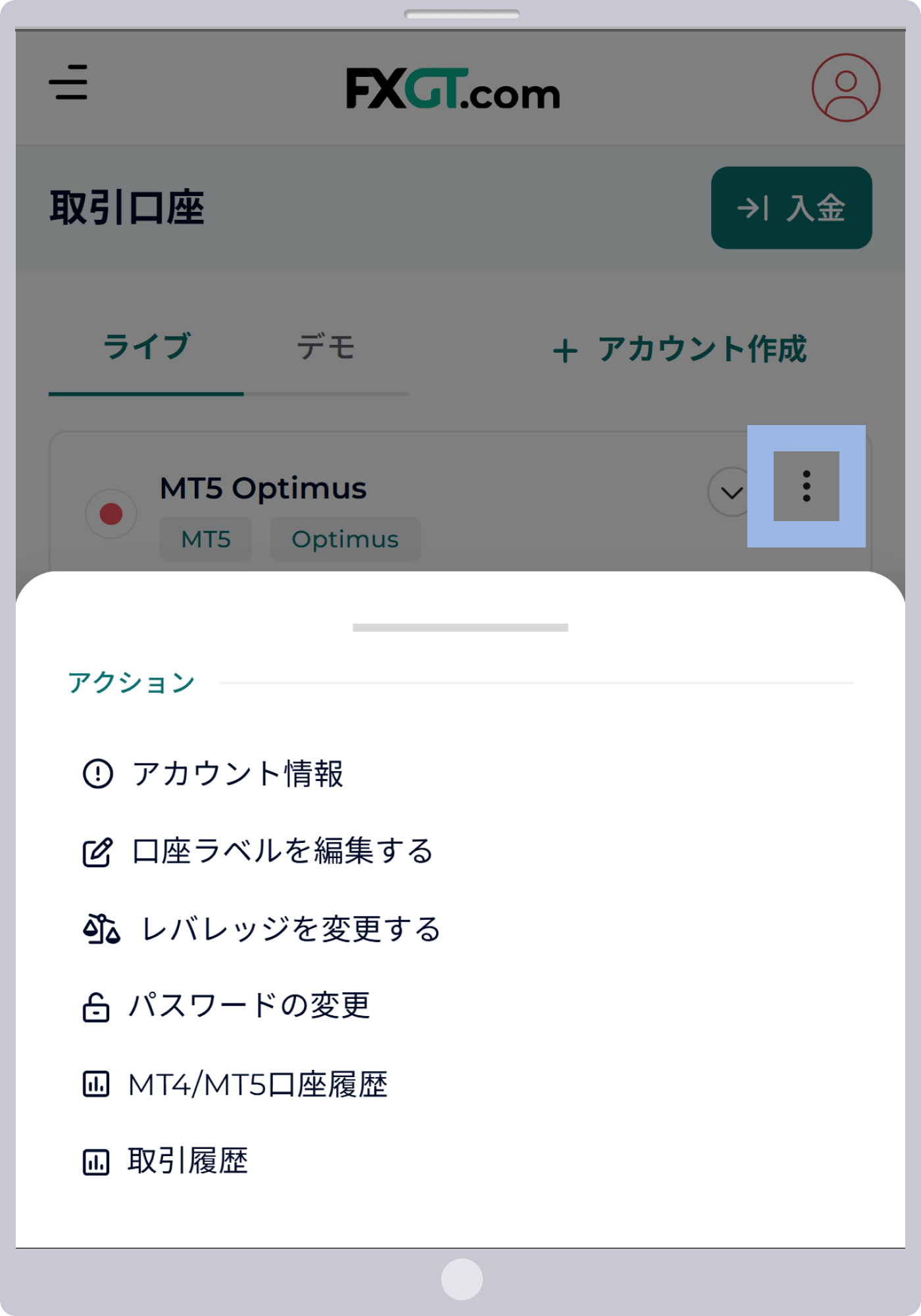This screenshot has width=921, height=1316.
Task: Open the hamburger drawer menu
Action: [x=68, y=82]
